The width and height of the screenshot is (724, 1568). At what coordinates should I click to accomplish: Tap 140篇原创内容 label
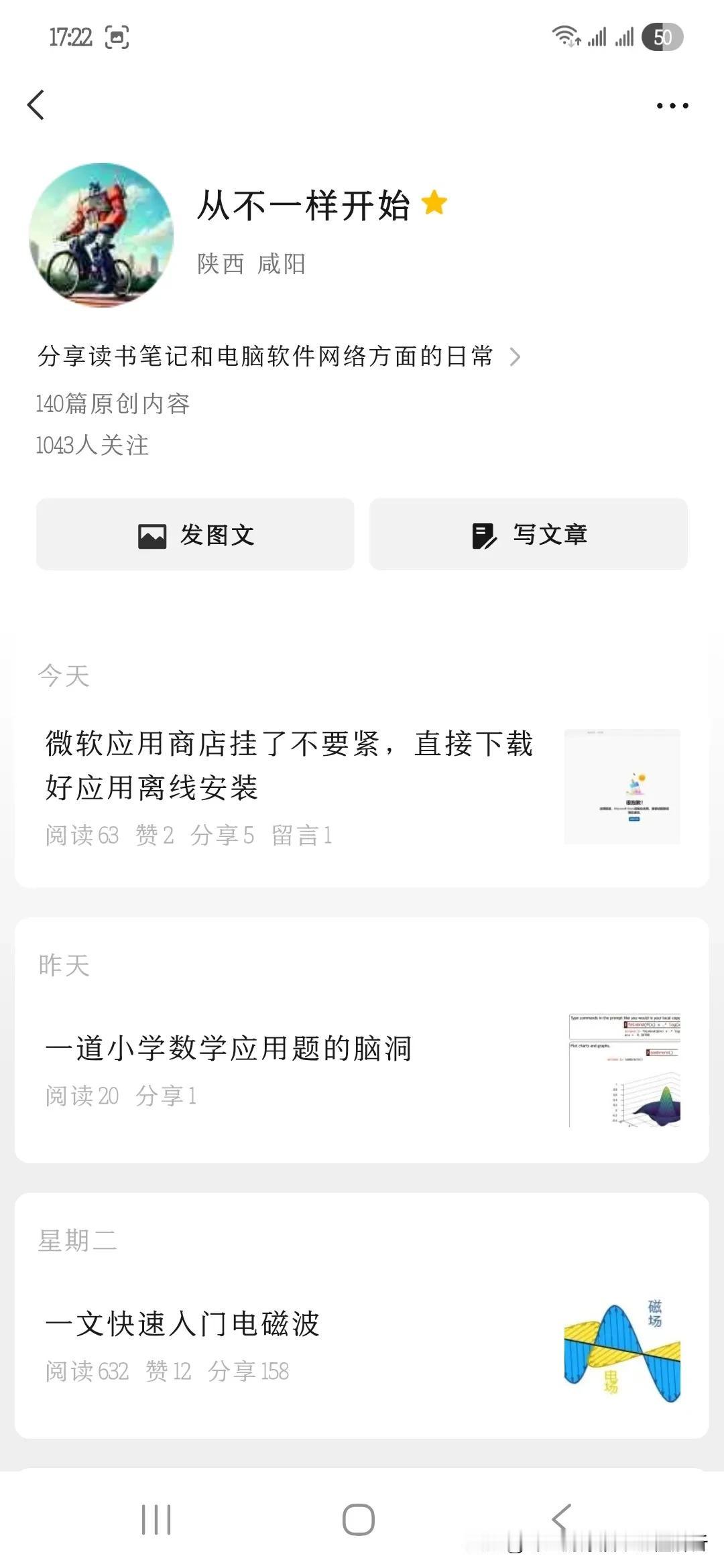click(x=113, y=403)
